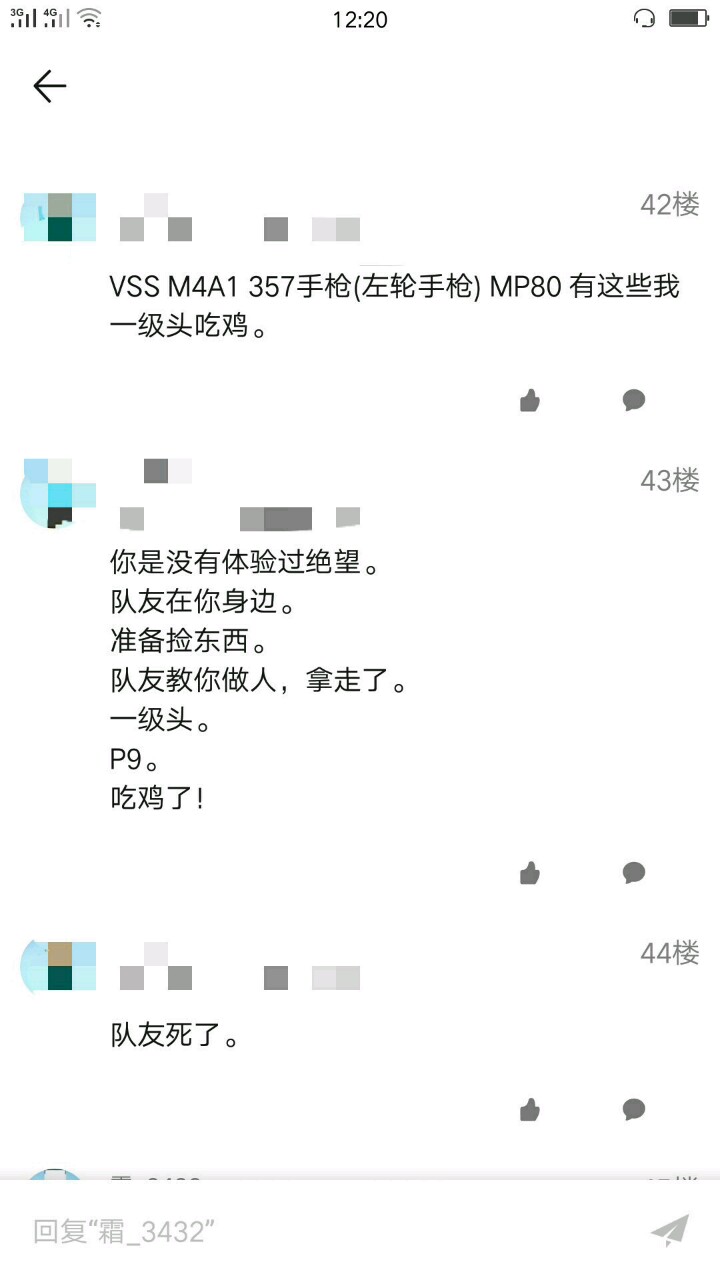Reply to the 43楼 comment
The width and height of the screenshot is (720, 1280).
(634, 872)
